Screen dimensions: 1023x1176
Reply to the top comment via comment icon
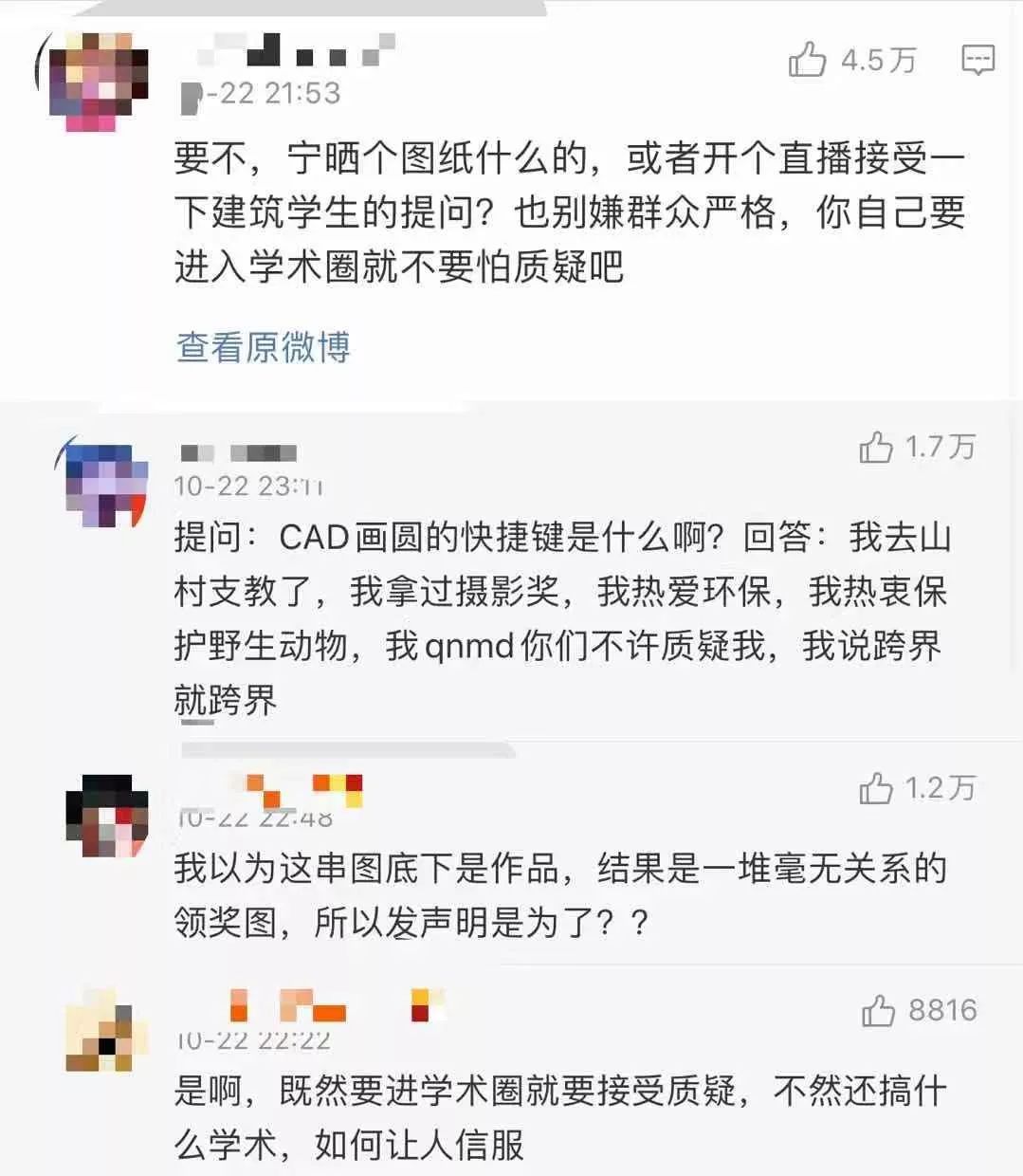pos(977,60)
